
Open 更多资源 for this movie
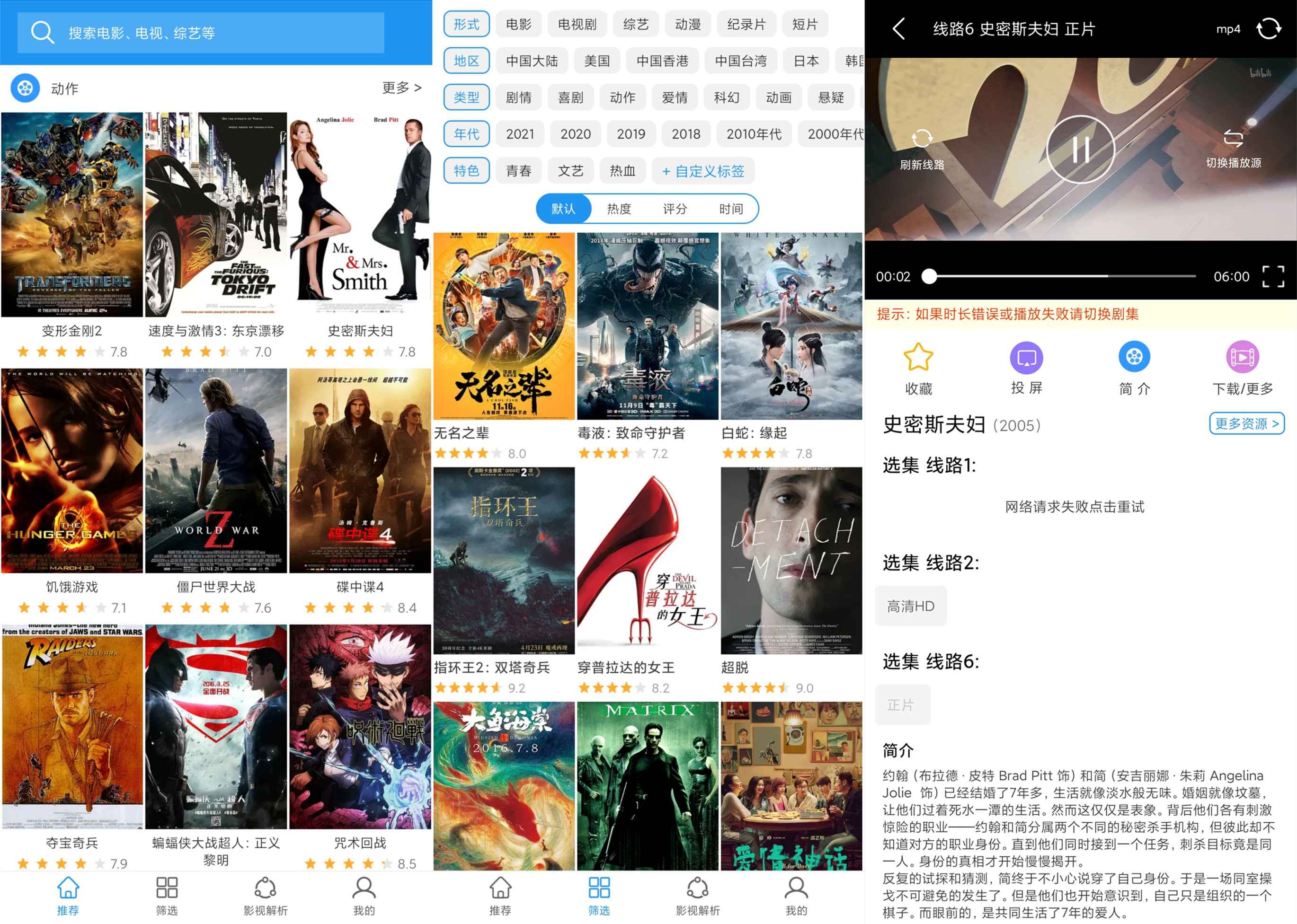[1246, 423]
